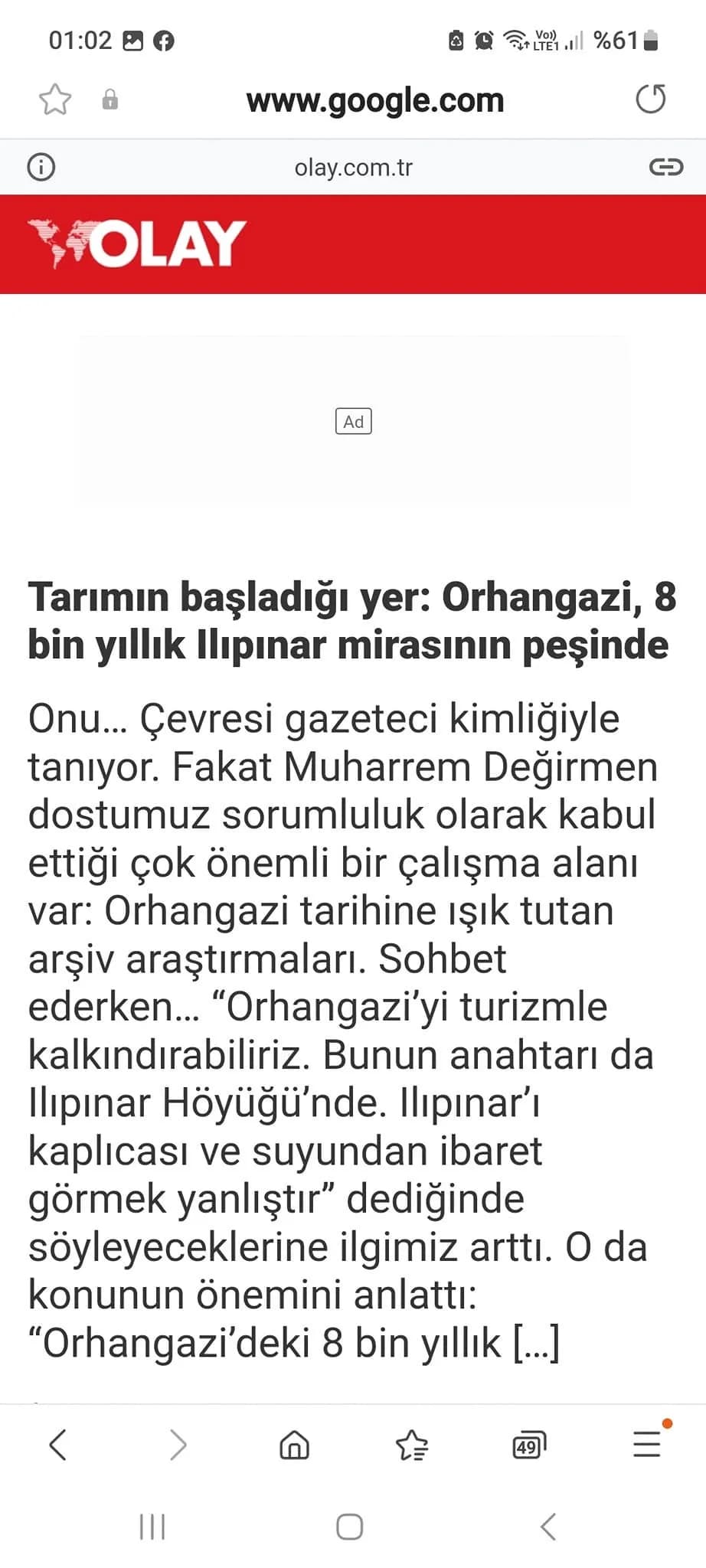Open the site security lock icon

coord(110,100)
